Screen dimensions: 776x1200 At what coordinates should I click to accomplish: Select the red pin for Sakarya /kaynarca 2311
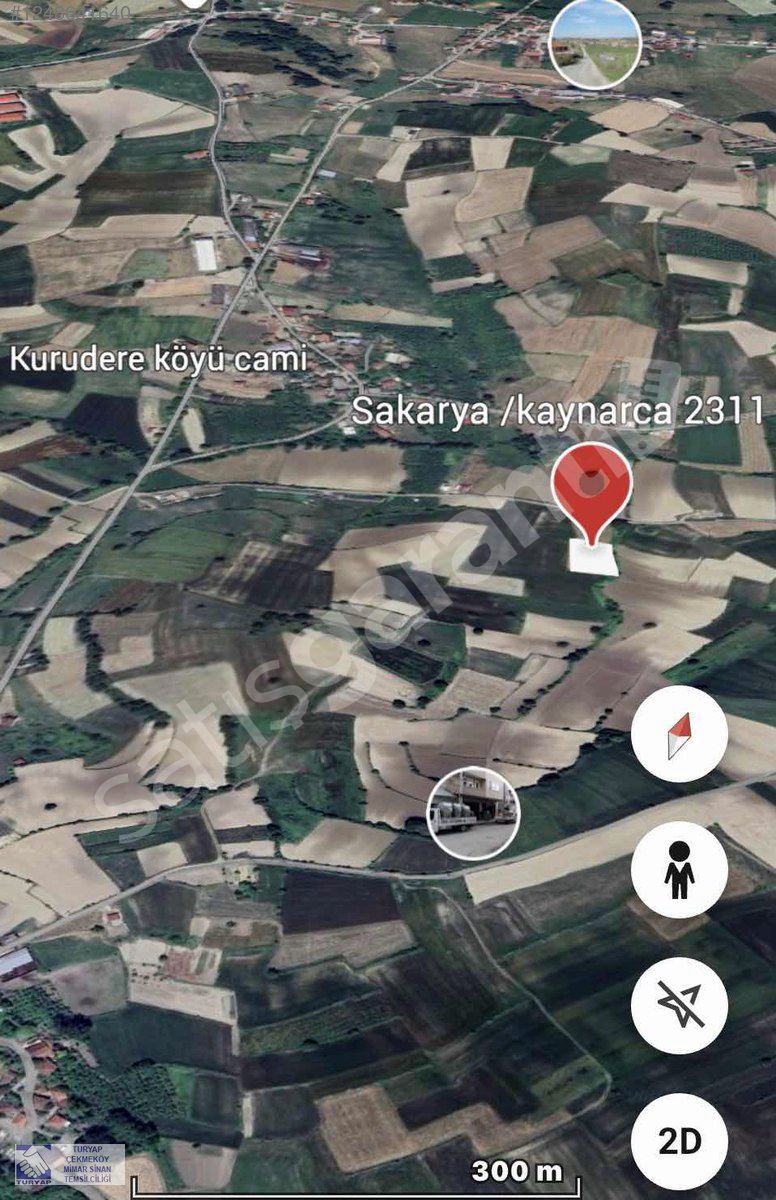(x=592, y=490)
